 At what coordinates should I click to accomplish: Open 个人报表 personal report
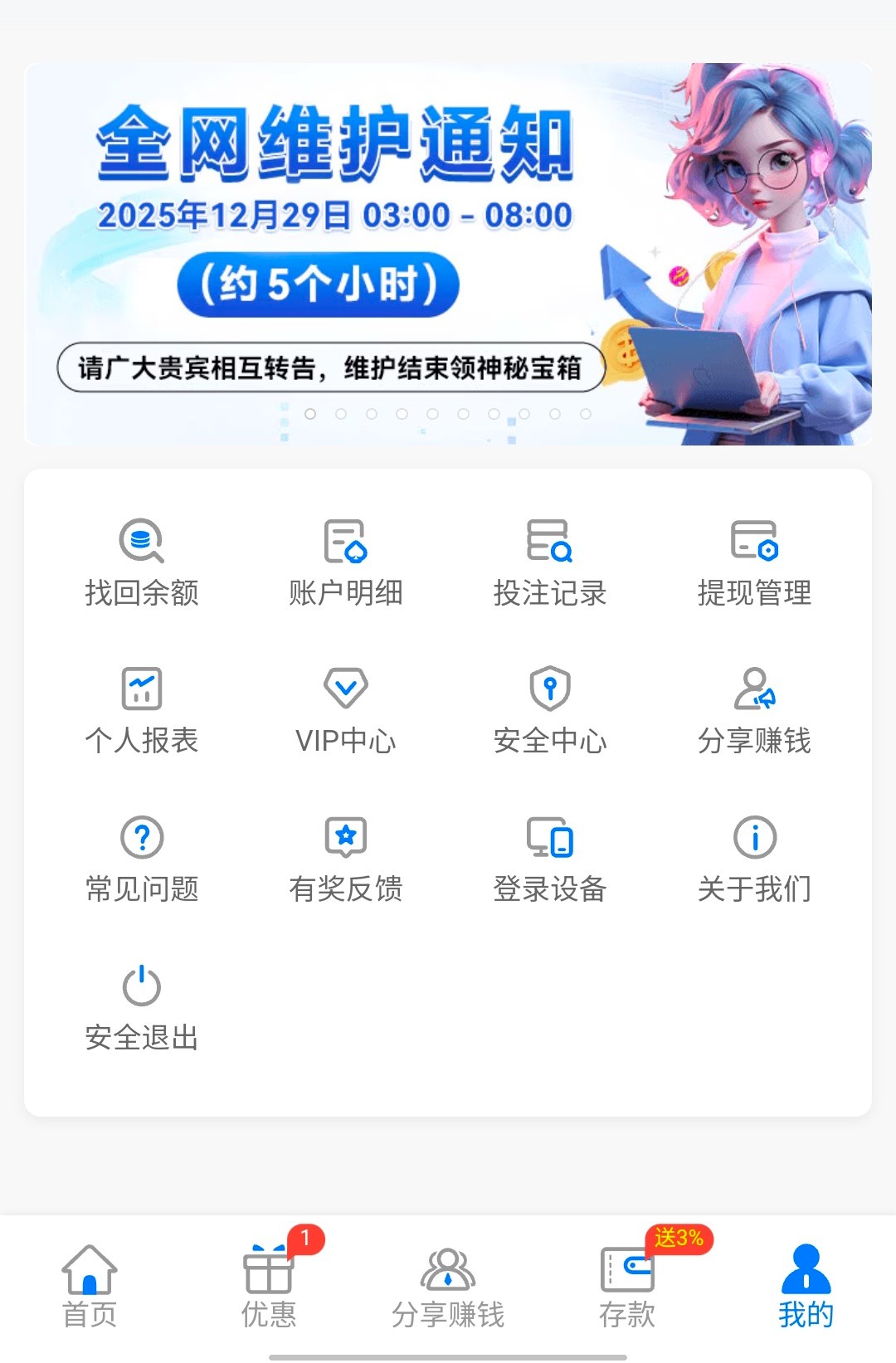pos(142,711)
